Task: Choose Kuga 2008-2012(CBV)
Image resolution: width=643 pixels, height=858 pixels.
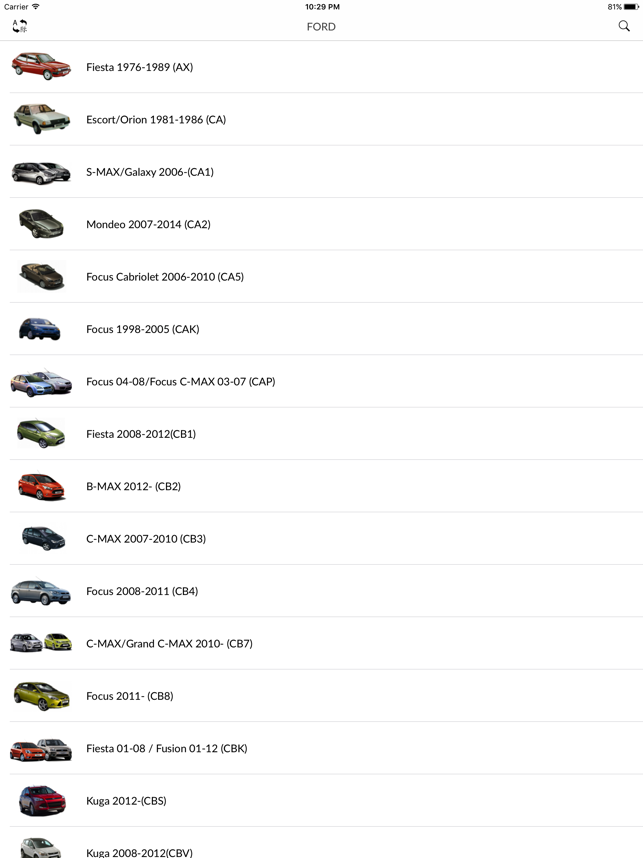Action: 139,850
